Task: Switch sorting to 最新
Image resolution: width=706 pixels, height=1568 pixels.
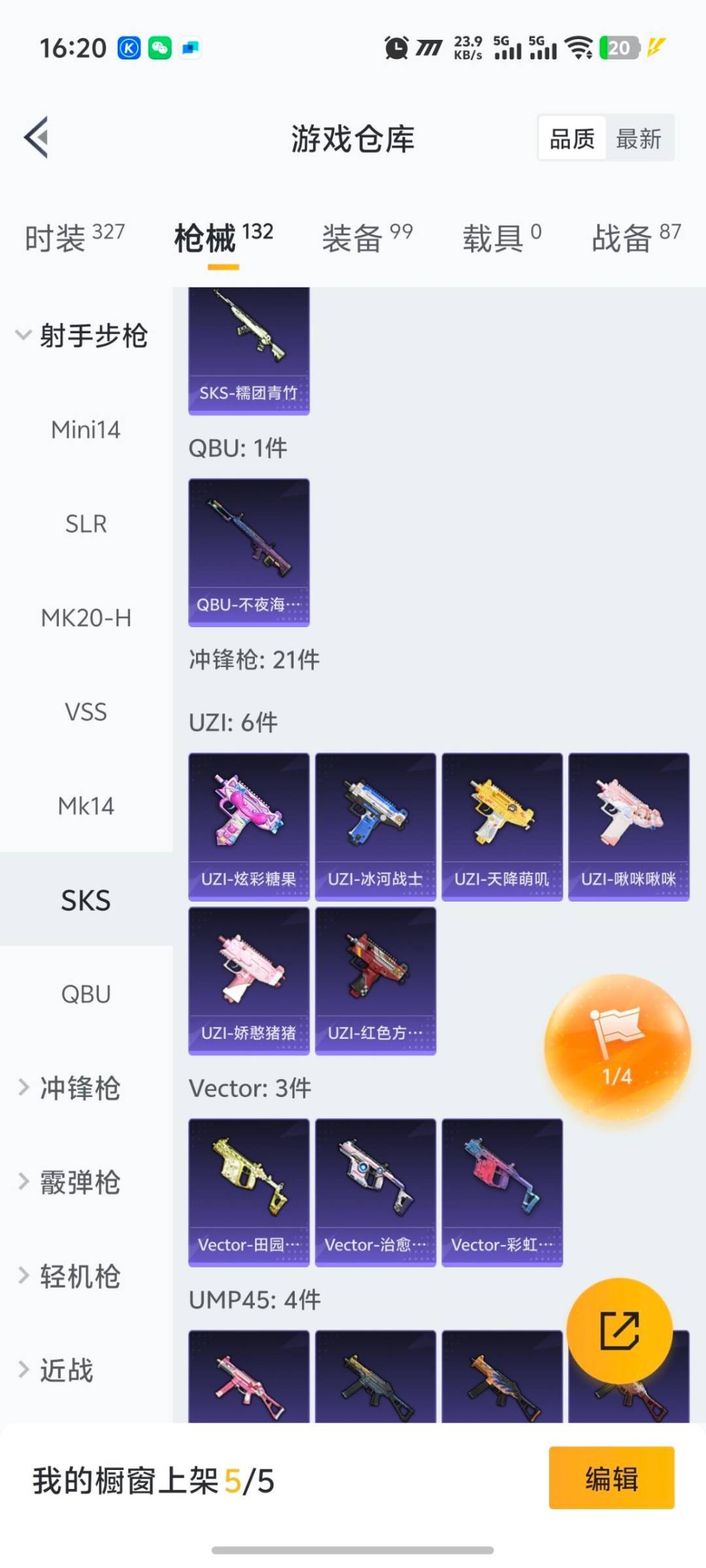Action: click(x=639, y=139)
